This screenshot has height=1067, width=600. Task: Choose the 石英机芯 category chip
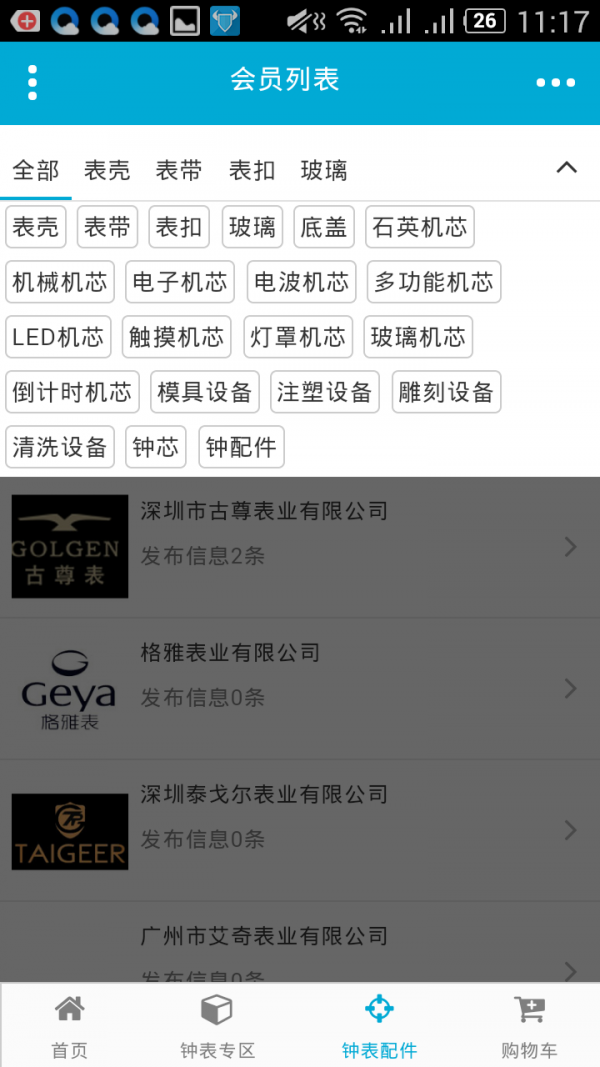(x=420, y=227)
